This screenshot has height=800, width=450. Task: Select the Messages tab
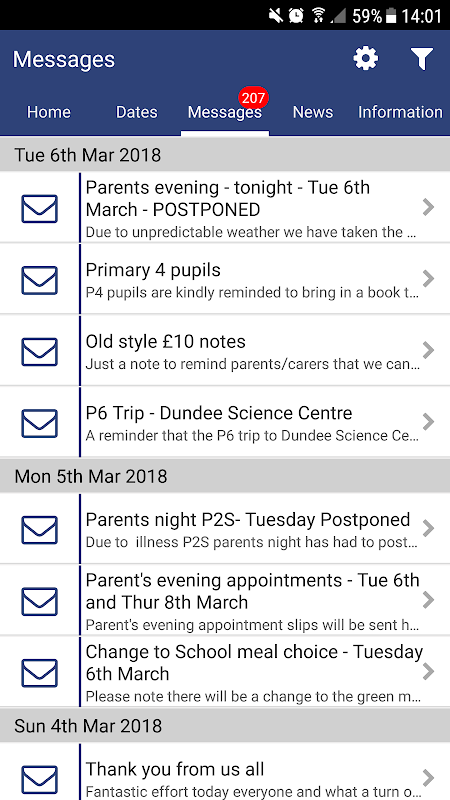coord(224,112)
